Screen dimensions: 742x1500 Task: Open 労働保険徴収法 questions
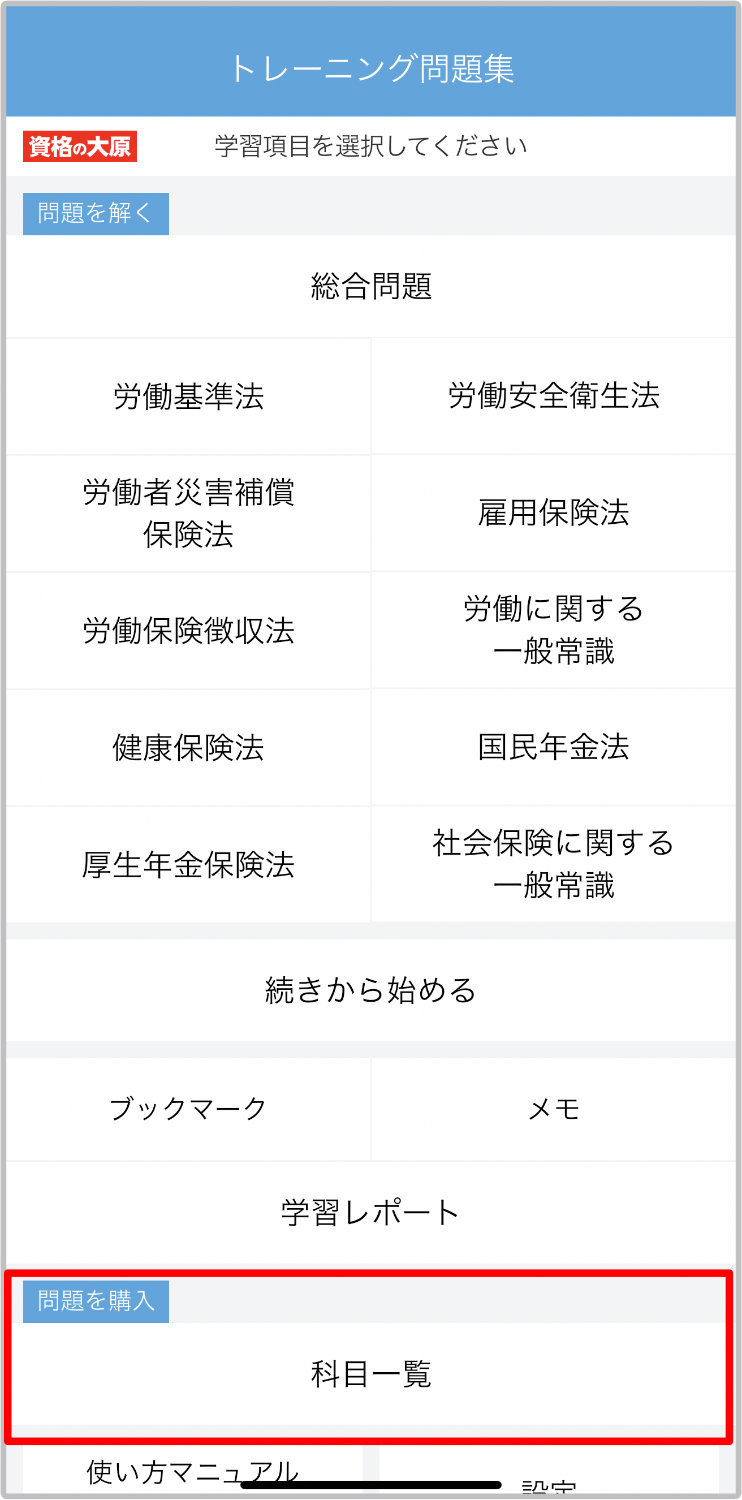pyautogui.click(x=188, y=630)
